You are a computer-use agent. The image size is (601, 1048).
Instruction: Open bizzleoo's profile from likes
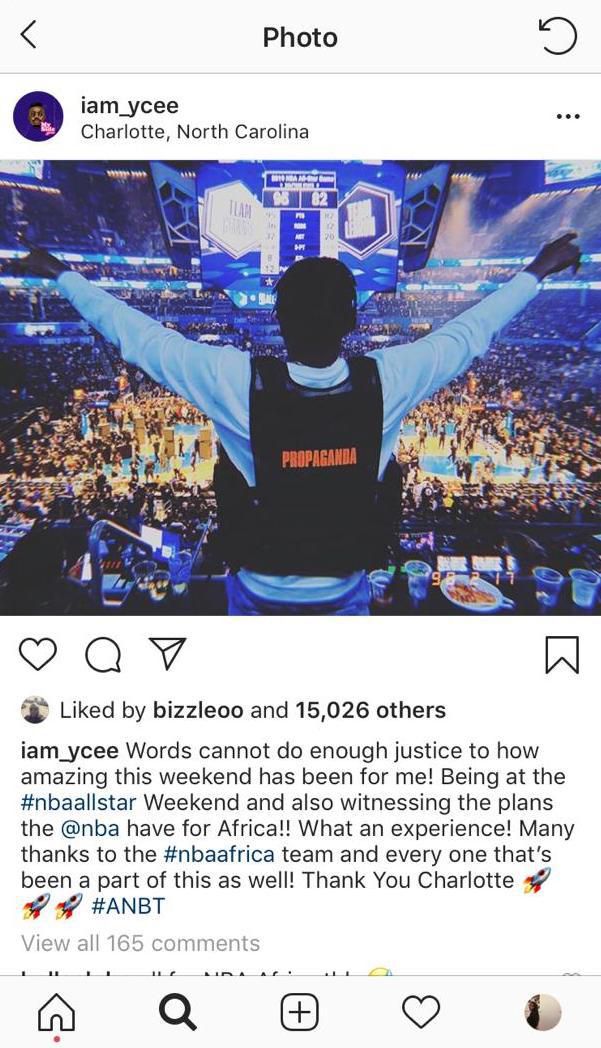197,710
